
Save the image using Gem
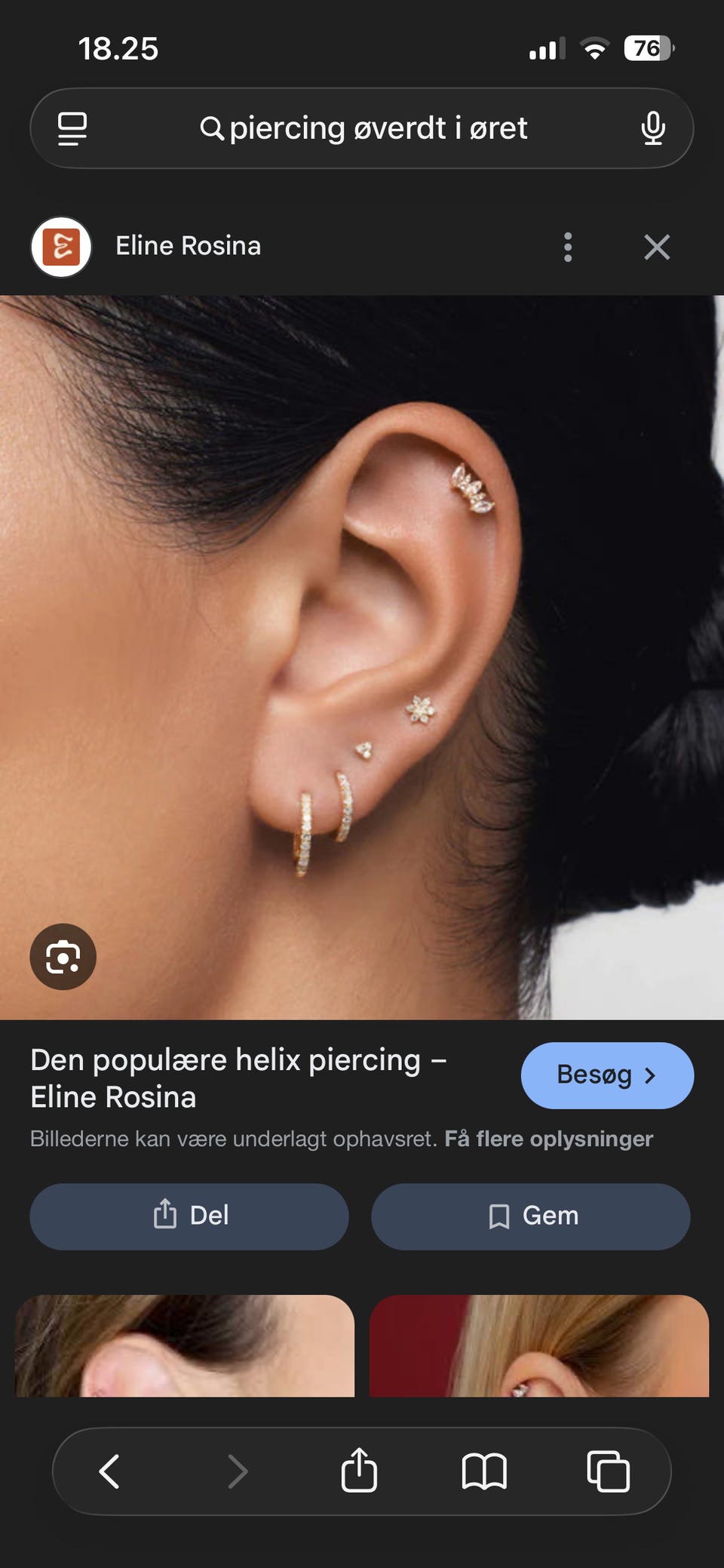(530, 1216)
